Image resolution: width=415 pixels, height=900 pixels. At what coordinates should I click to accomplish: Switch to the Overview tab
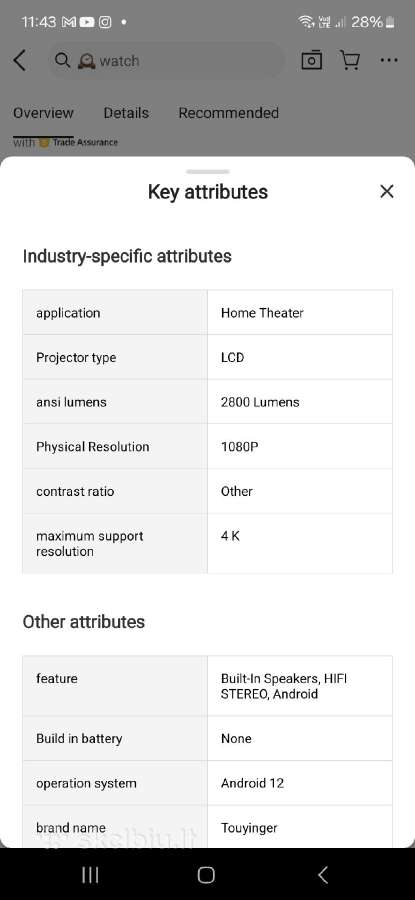pyautogui.click(x=43, y=113)
